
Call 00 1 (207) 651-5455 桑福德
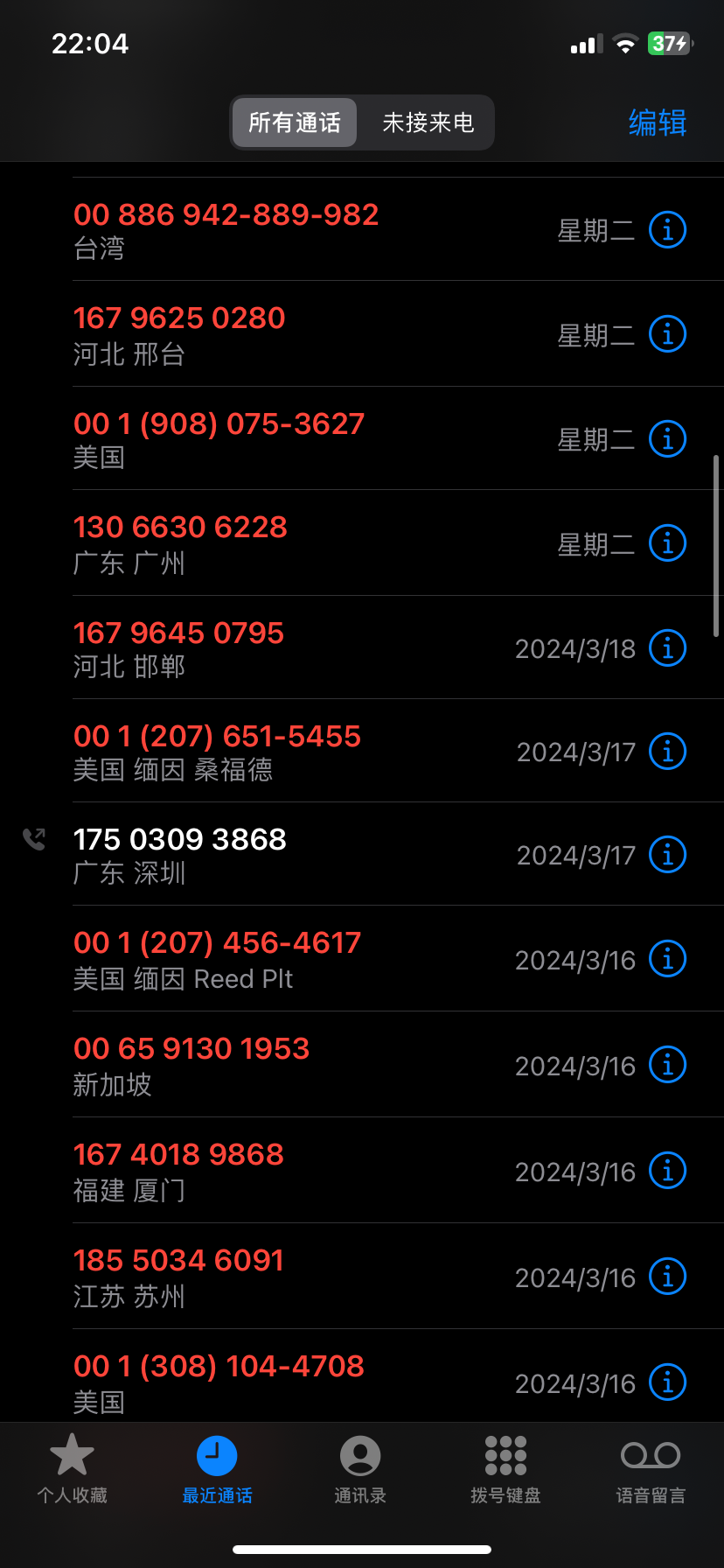262,752
